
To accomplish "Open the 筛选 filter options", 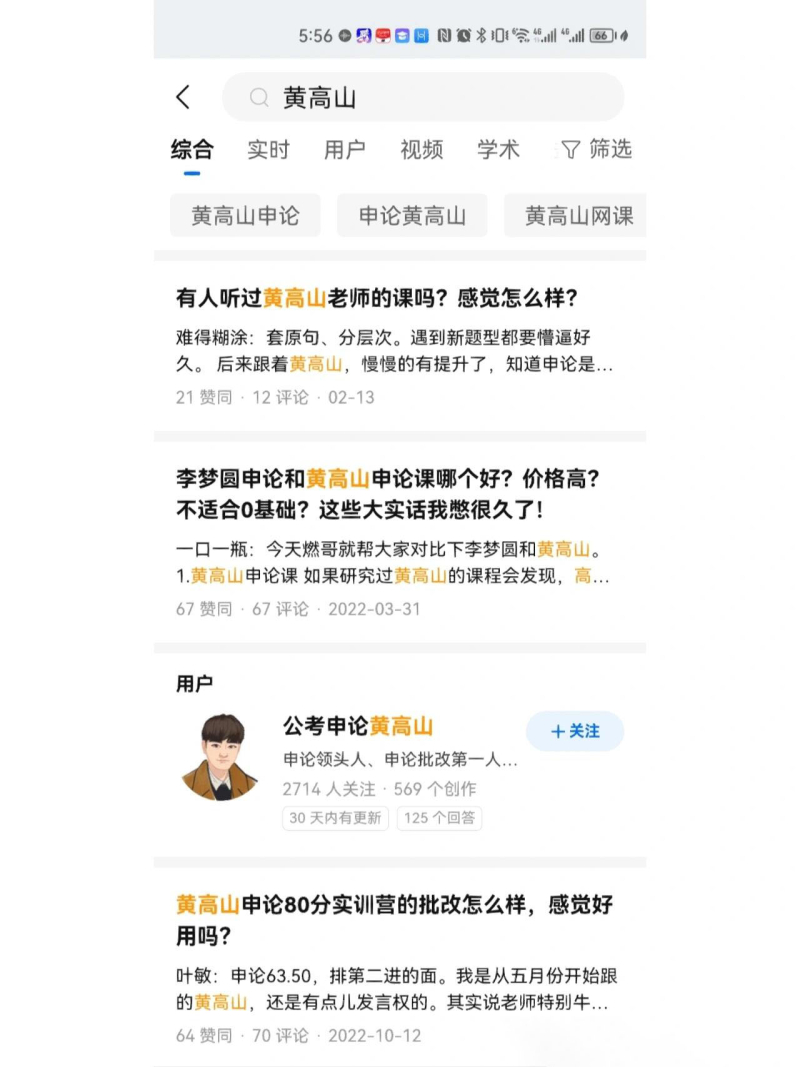I will pyautogui.click(x=597, y=150).
